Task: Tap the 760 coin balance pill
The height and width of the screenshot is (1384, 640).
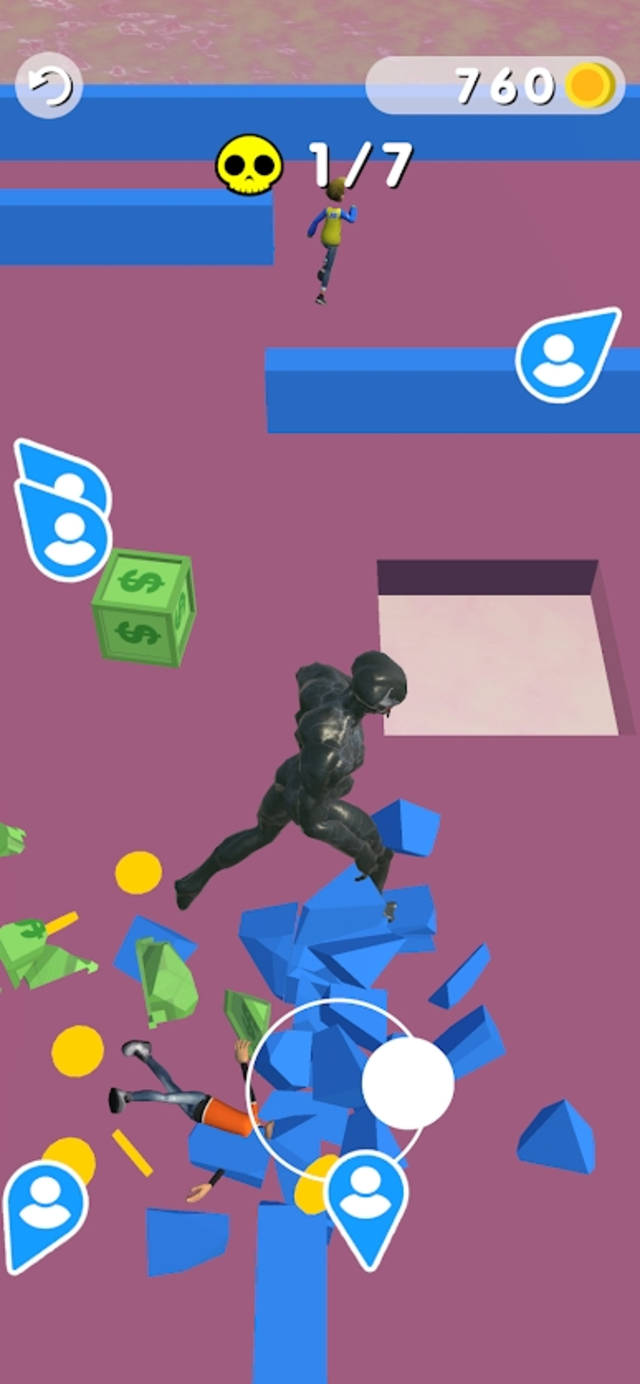Action: click(x=495, y=86)
